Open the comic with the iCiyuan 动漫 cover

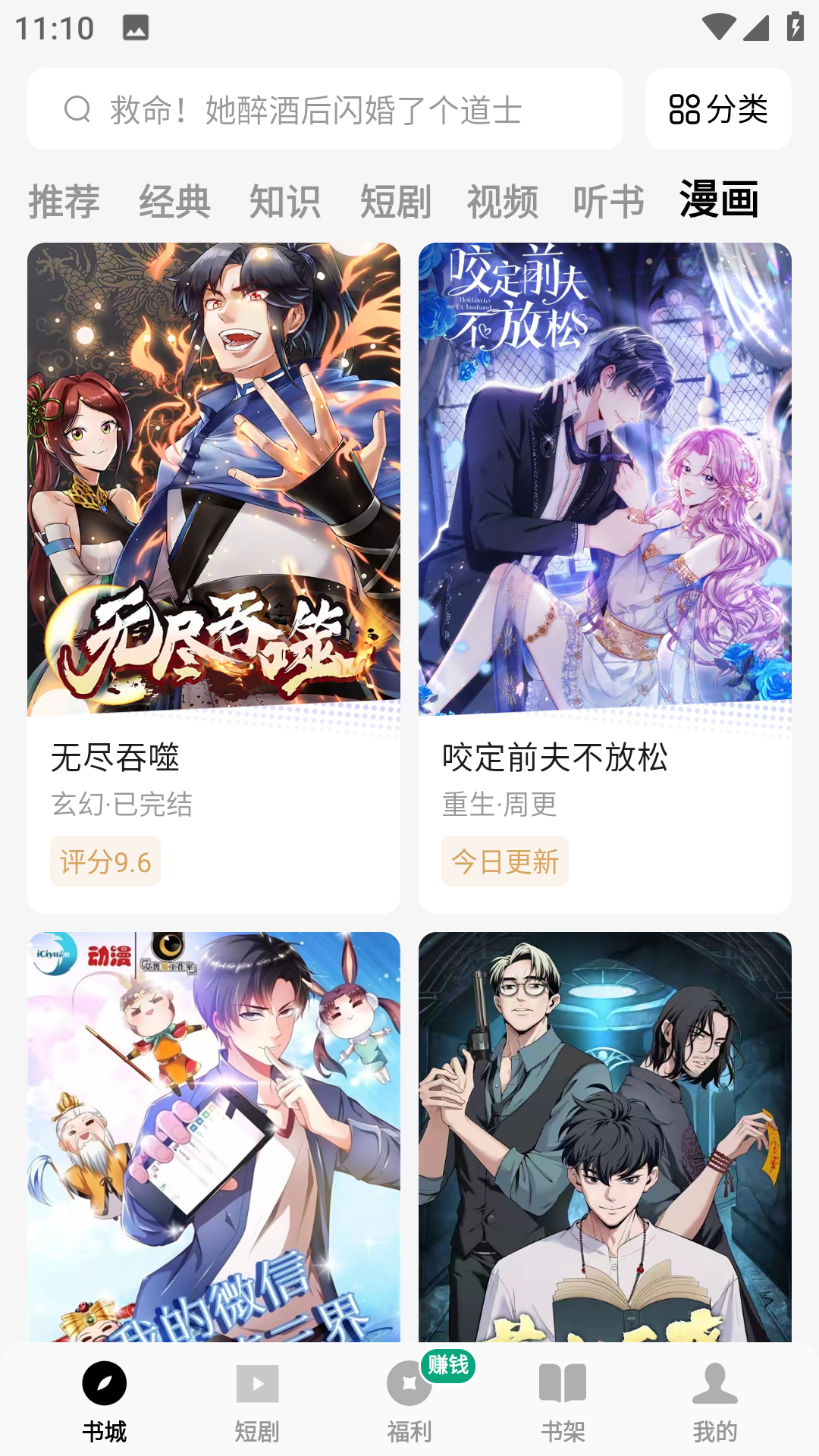point(214,1136)
